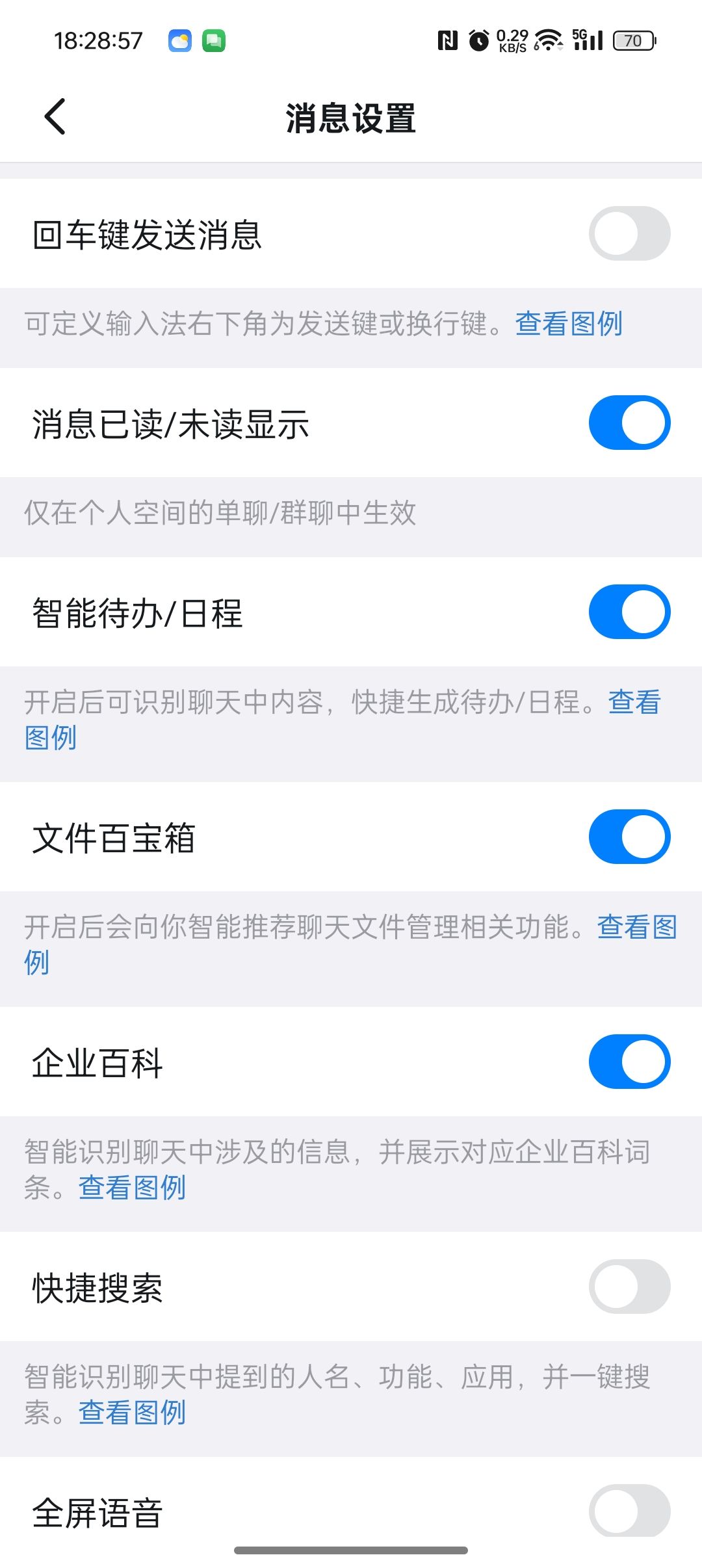
Task: View 查看图例 for 待办/日程 description
Action: pyautogui.click(x=634, y=703)
